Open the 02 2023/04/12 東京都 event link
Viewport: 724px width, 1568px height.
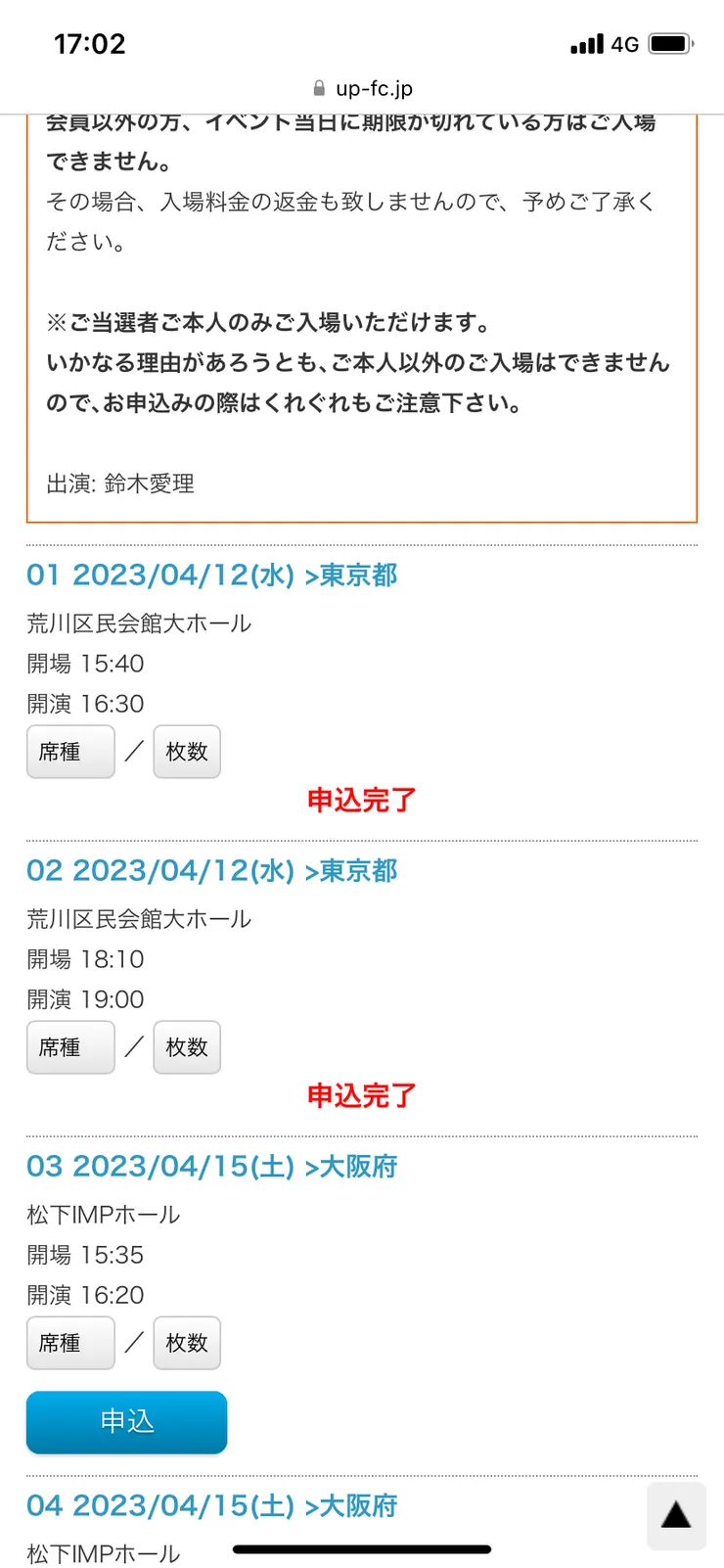211,871
